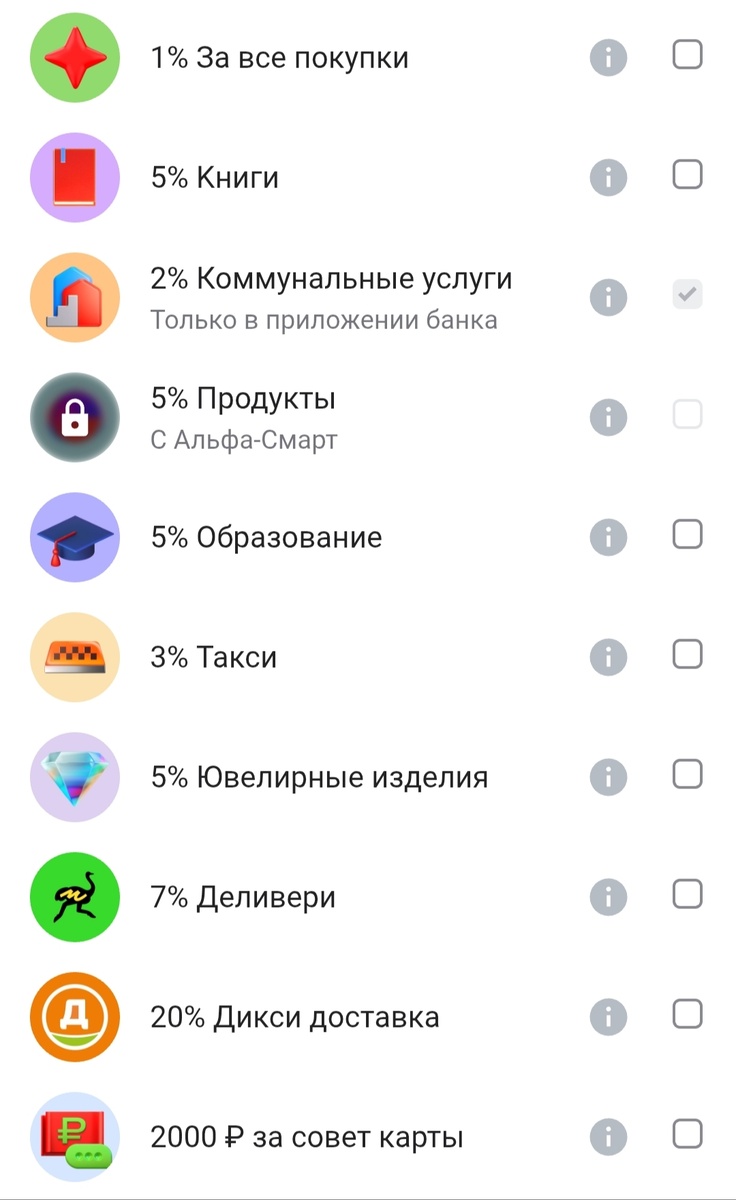Click the star icon for За все покупки
This screenshot has height=1200, width=736.
click(74, 57)
